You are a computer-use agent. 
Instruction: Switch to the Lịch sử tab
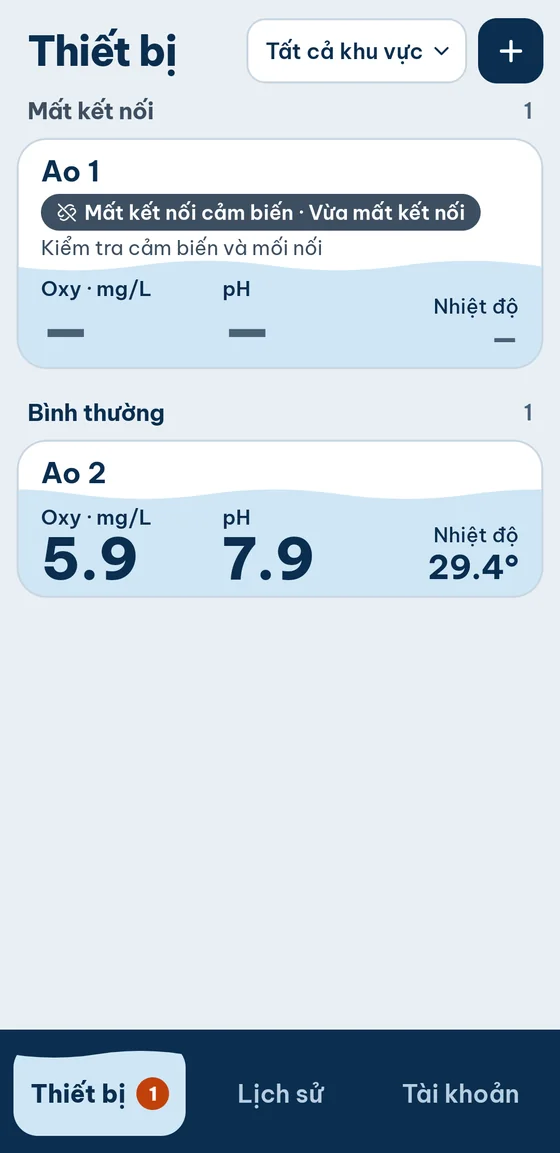281,1093
